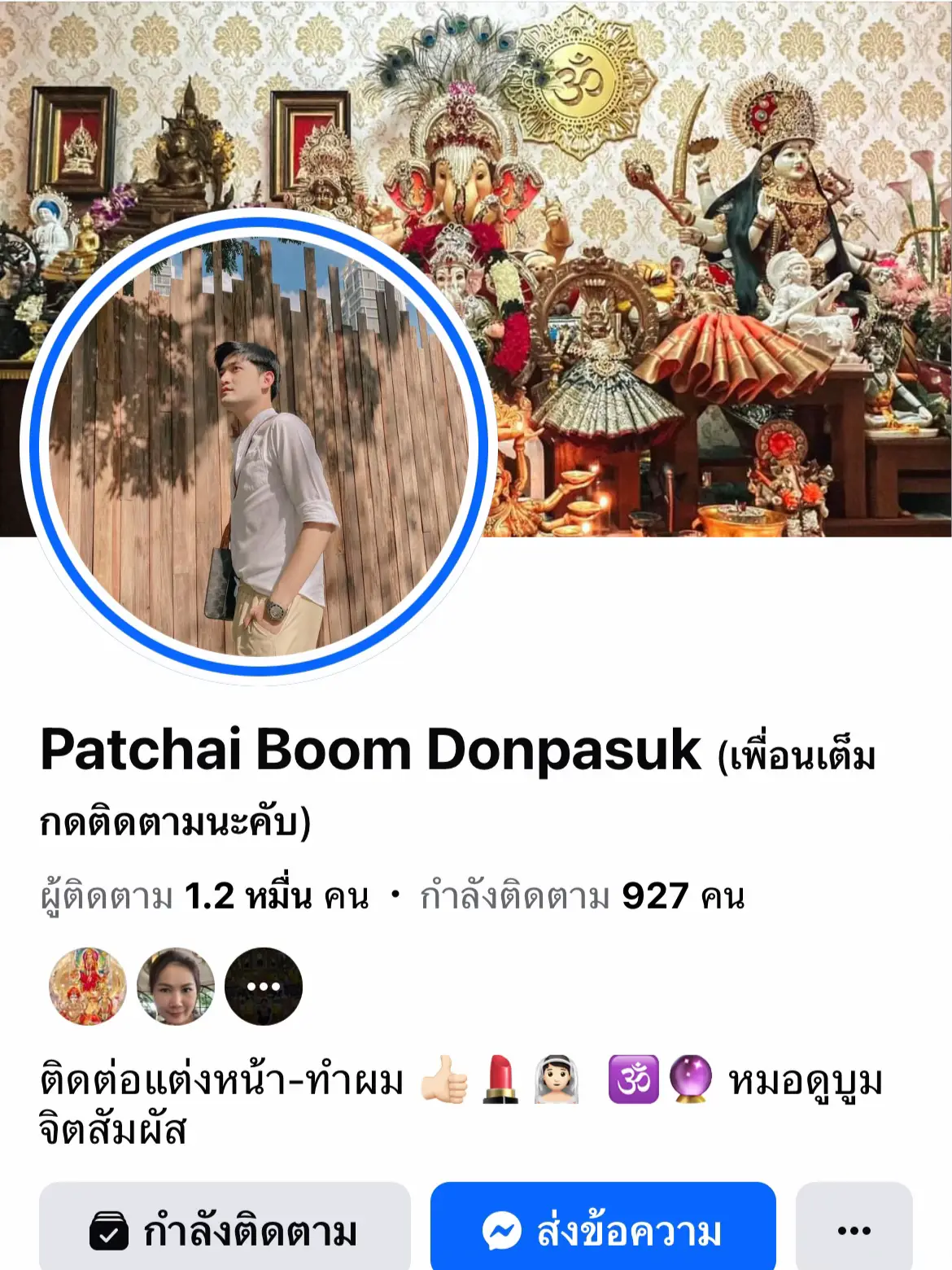Image resolution: width=952 pixels, height=1270 pixels.
Task: Open the woman's follower avatar
Action: coord(176,986)
